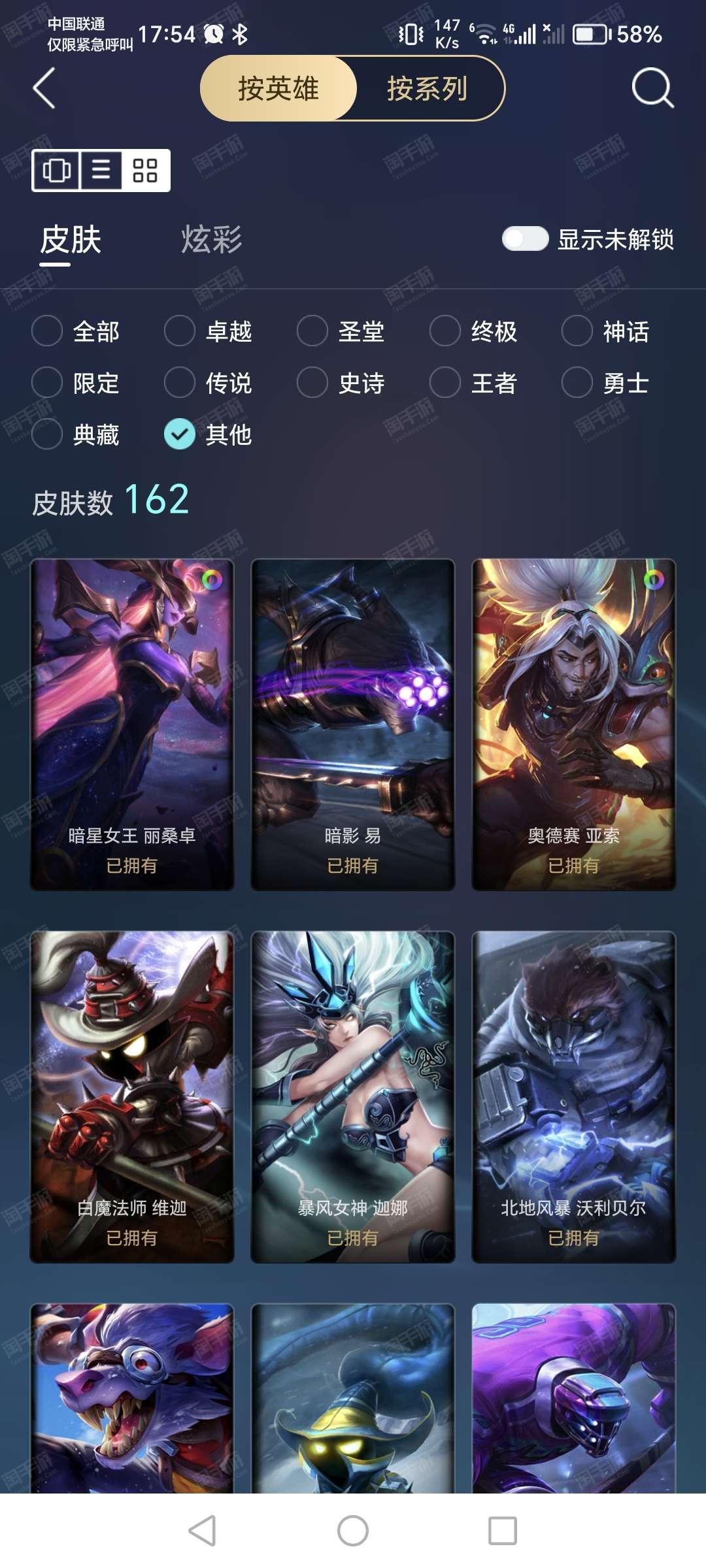Screen dimensions: 706x1568
Task: Filter skins by 传说
Action: [x=209, y=383]
